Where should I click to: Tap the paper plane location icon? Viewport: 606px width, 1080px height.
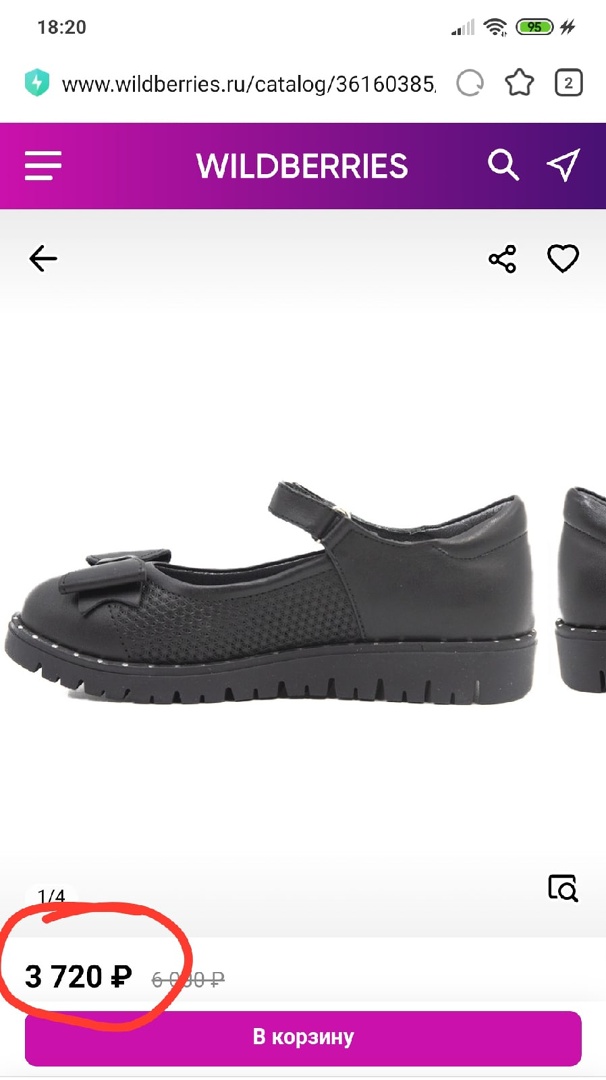[x=563, y=165]
